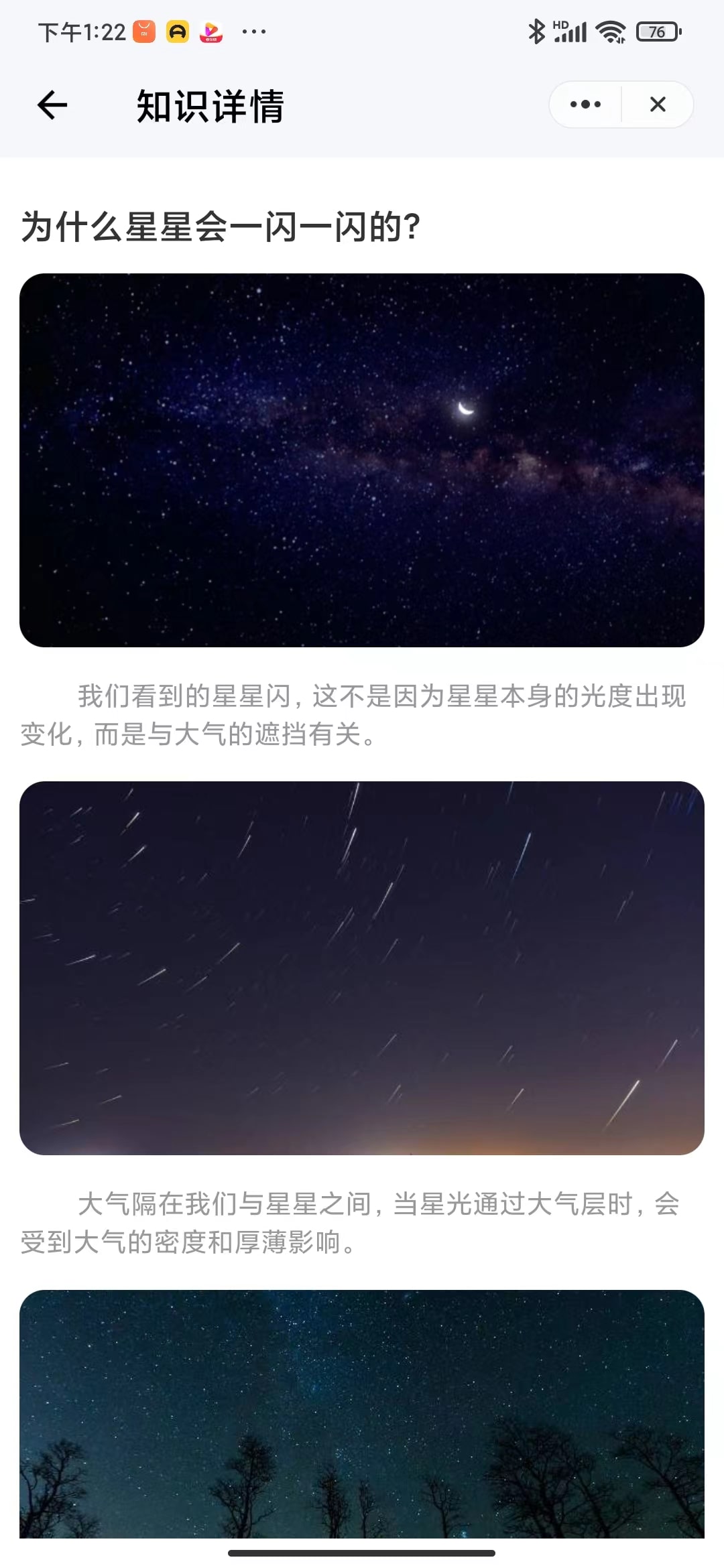Close the mini program with X

tap(658, 105)
